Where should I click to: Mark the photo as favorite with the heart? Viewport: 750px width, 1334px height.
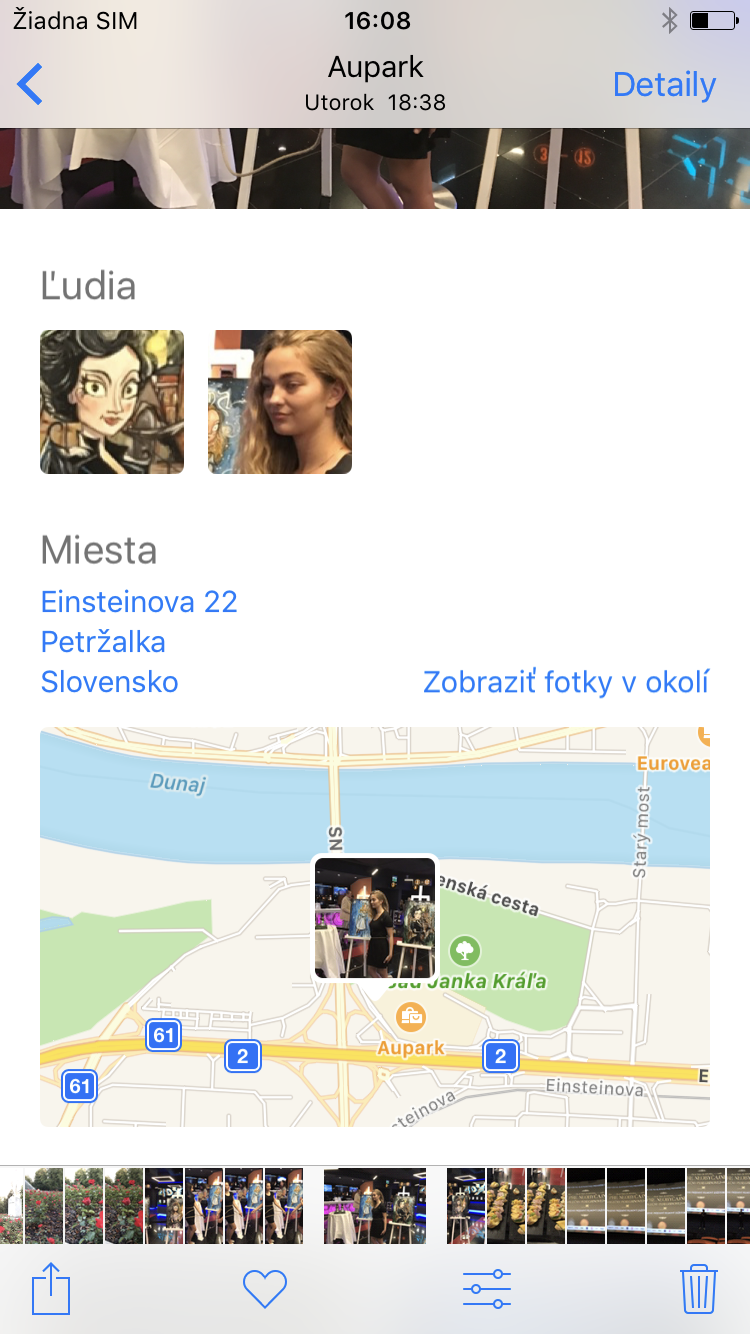pos(265,1289)
